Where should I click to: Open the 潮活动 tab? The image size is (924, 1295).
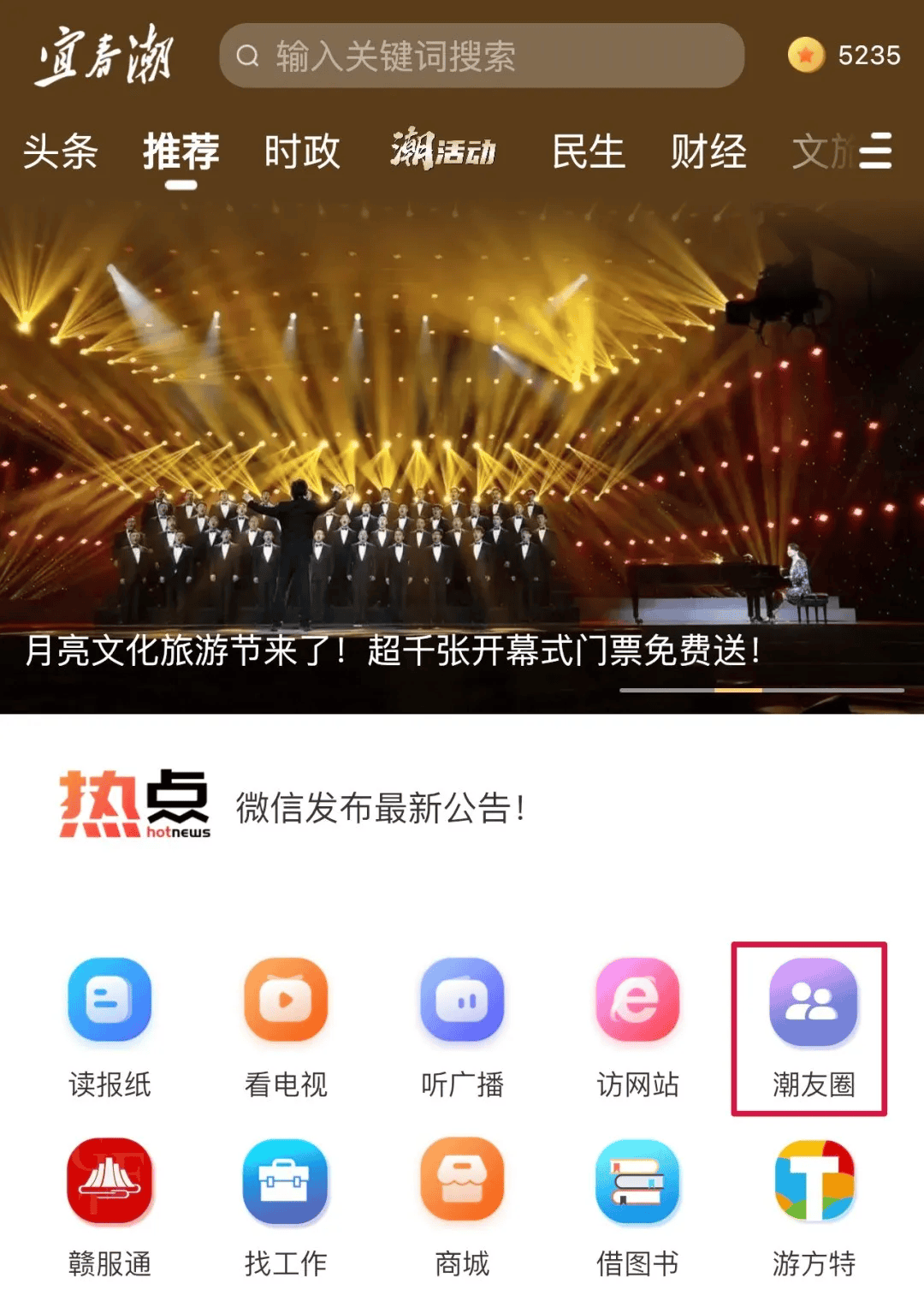tap(444, 151)
